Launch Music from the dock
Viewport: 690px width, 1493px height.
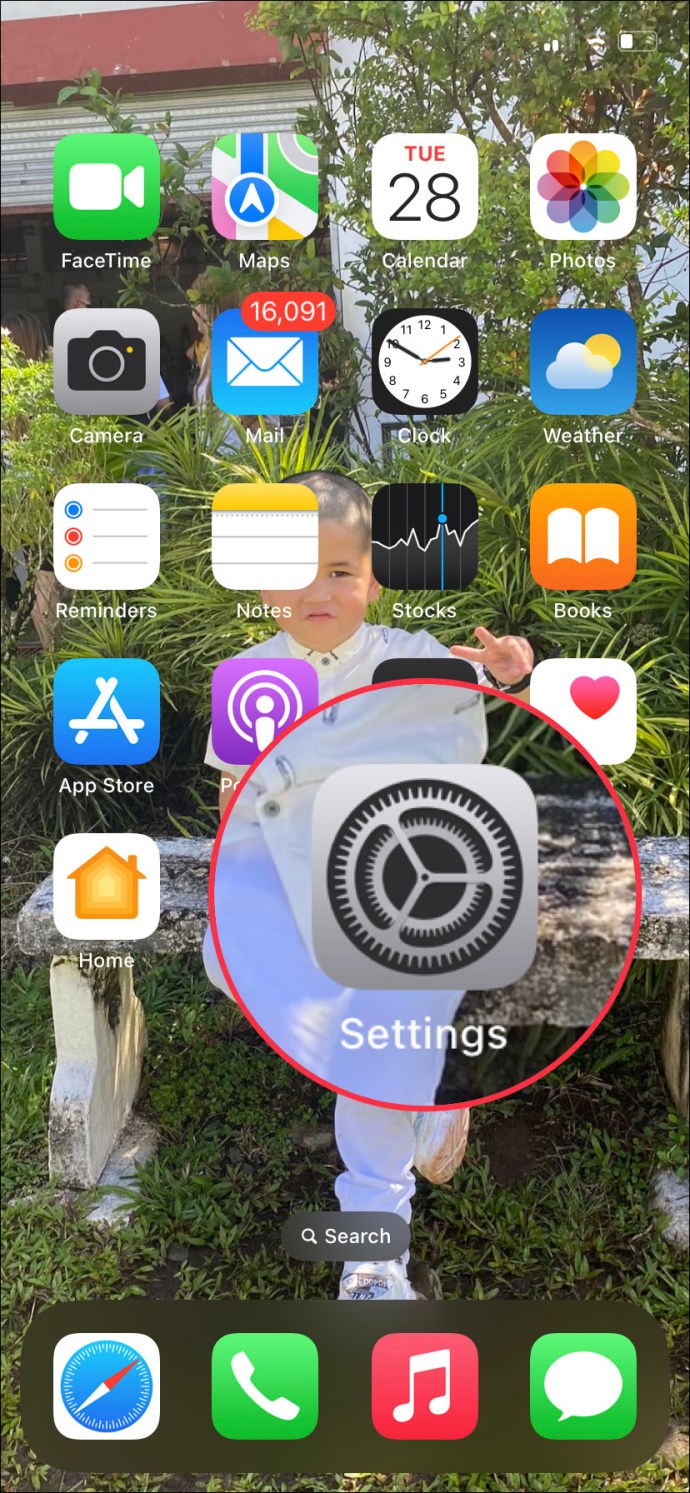424,1386
